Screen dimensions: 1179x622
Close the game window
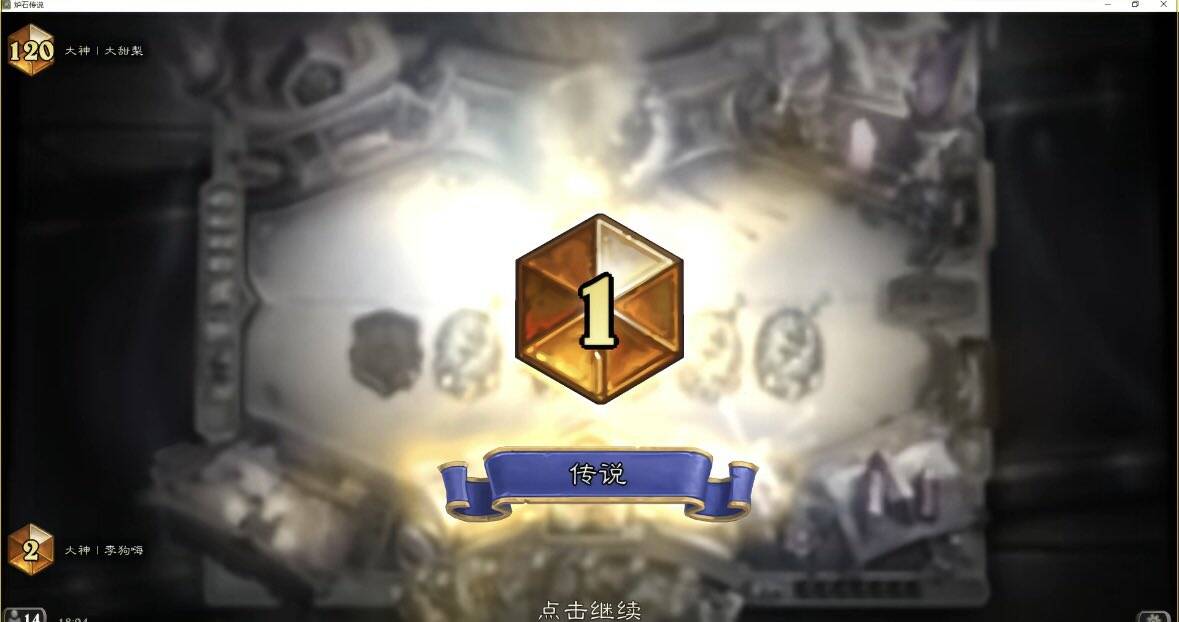[x=1162, y=5]
